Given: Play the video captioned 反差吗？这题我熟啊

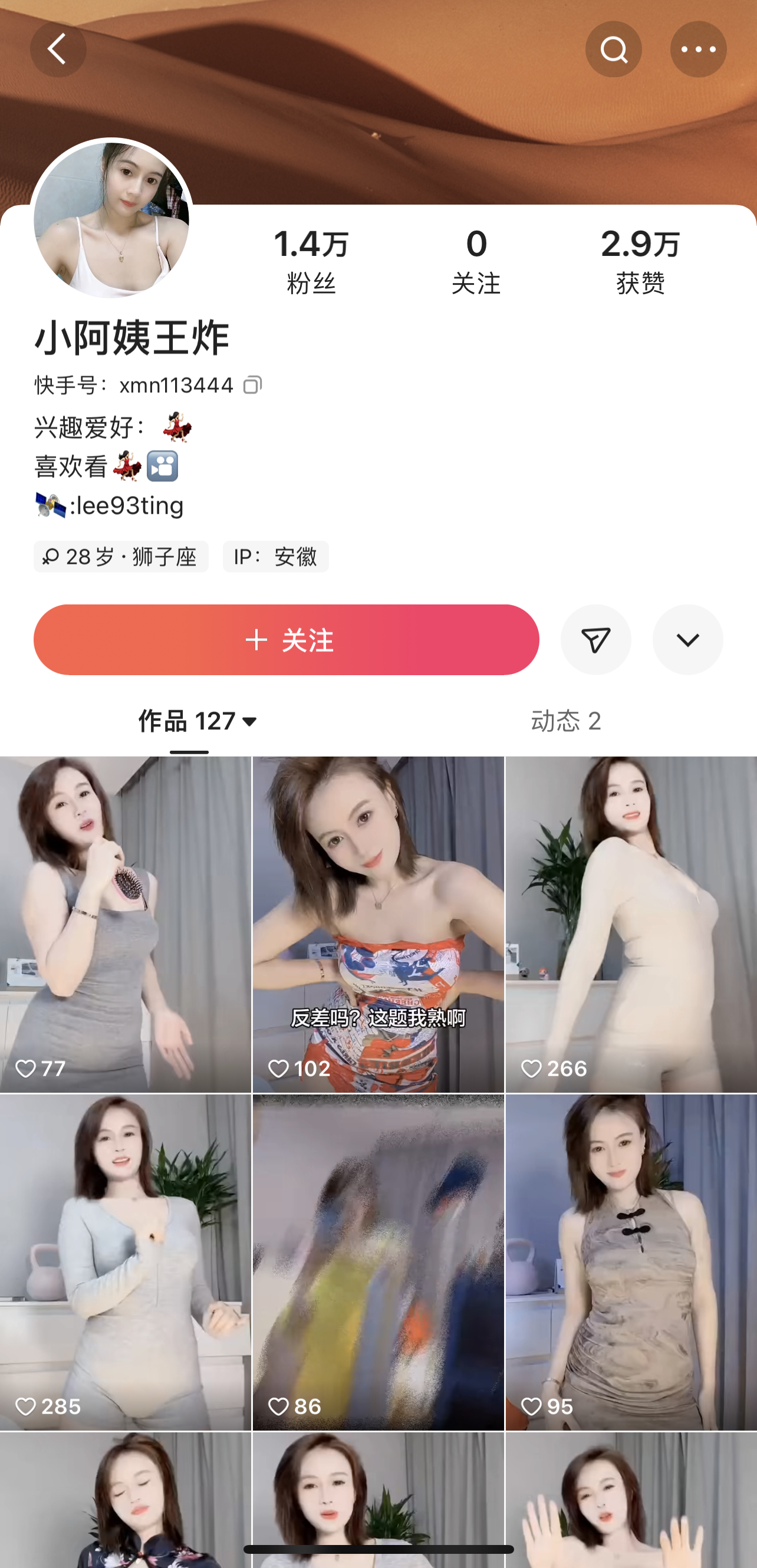Looking at the screenshot, I should pyautogui.click(x=378, y=924).
